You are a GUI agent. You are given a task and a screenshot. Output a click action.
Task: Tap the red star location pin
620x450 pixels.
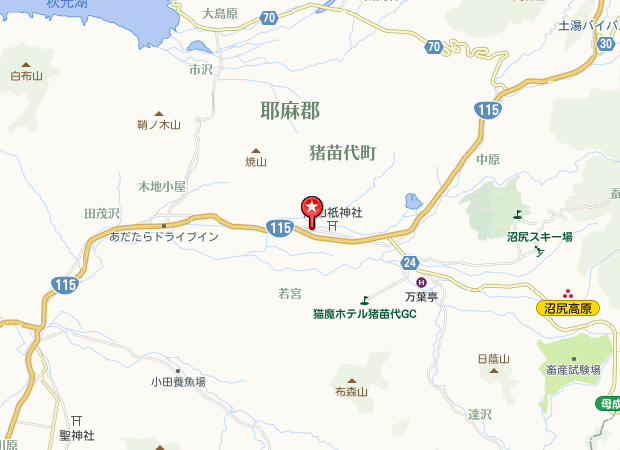tap(311, 209)
